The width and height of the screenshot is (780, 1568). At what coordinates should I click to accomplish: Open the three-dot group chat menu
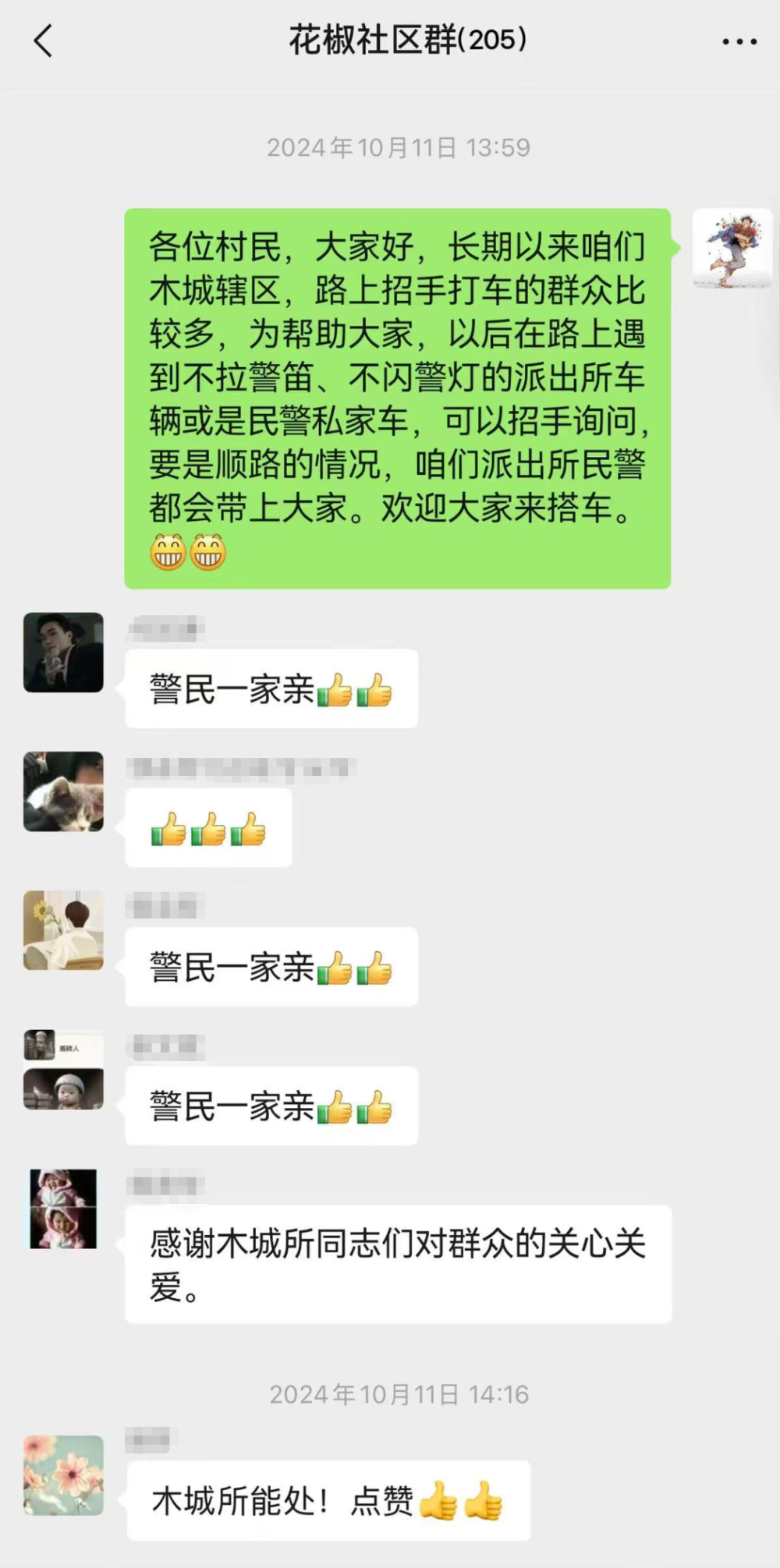(x=739, y=41)
